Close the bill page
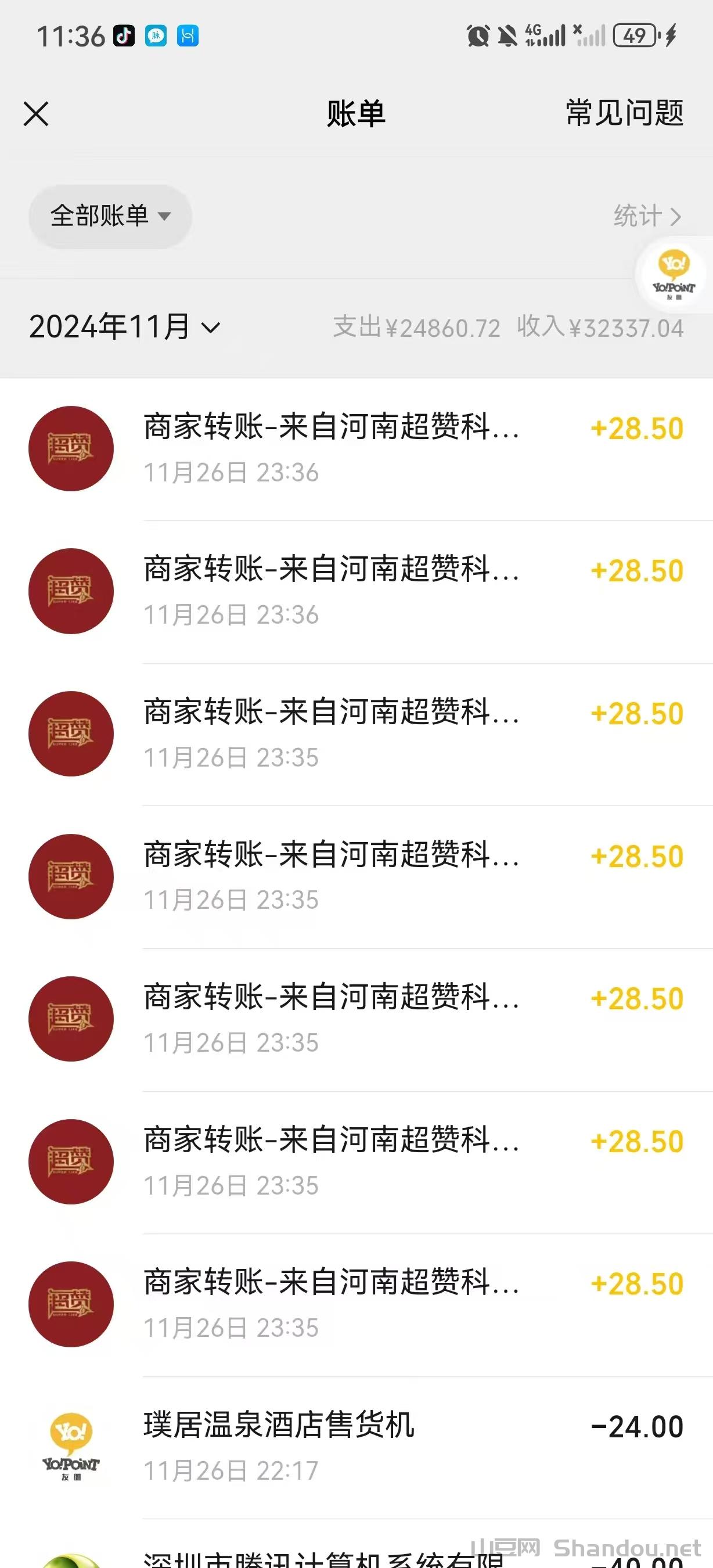Viewport: 713px width, 1568px height. pos(36,114)
